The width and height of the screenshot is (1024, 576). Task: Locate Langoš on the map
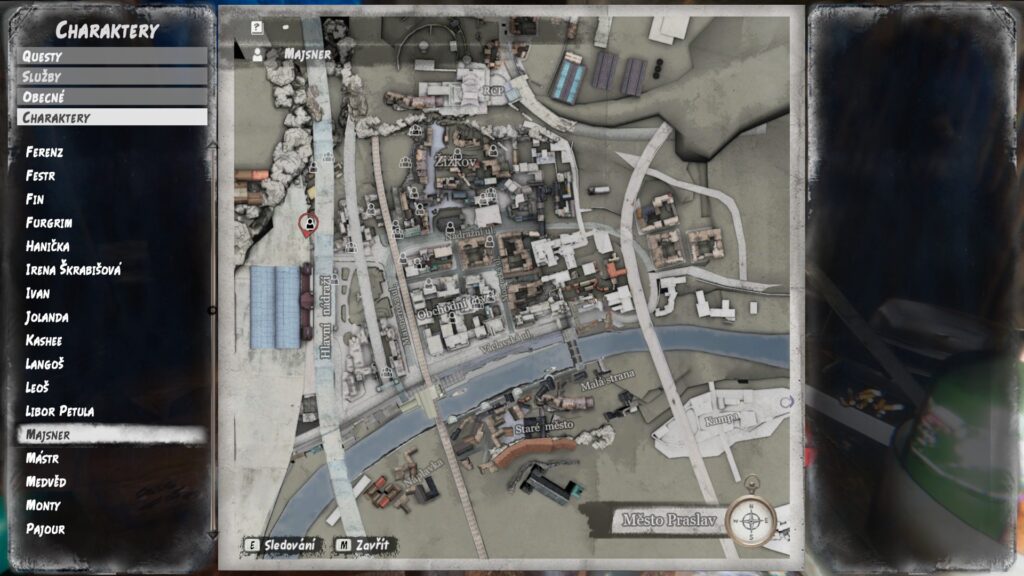(46, 364)
